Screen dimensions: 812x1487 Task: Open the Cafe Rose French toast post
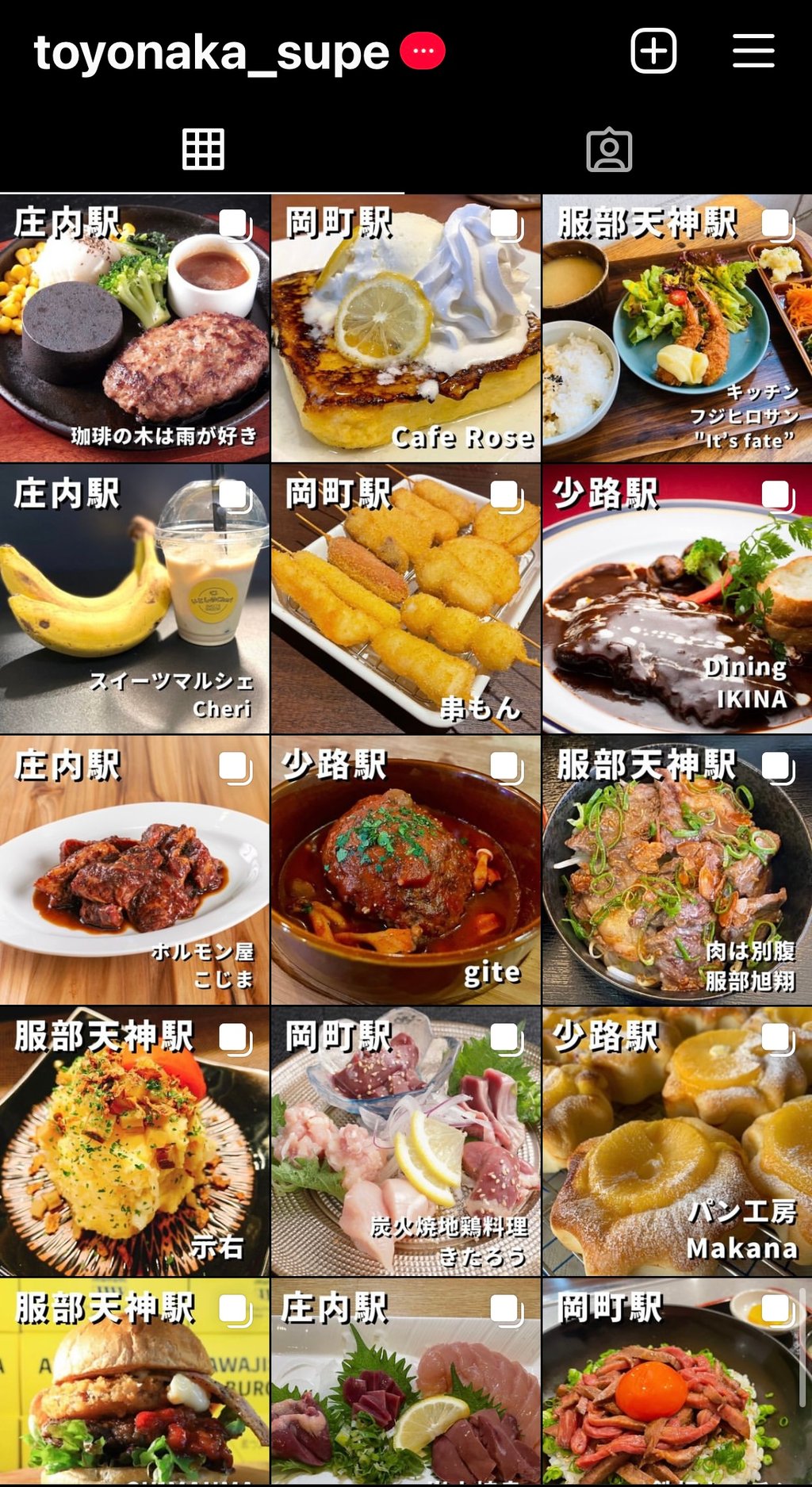point(405,328)
